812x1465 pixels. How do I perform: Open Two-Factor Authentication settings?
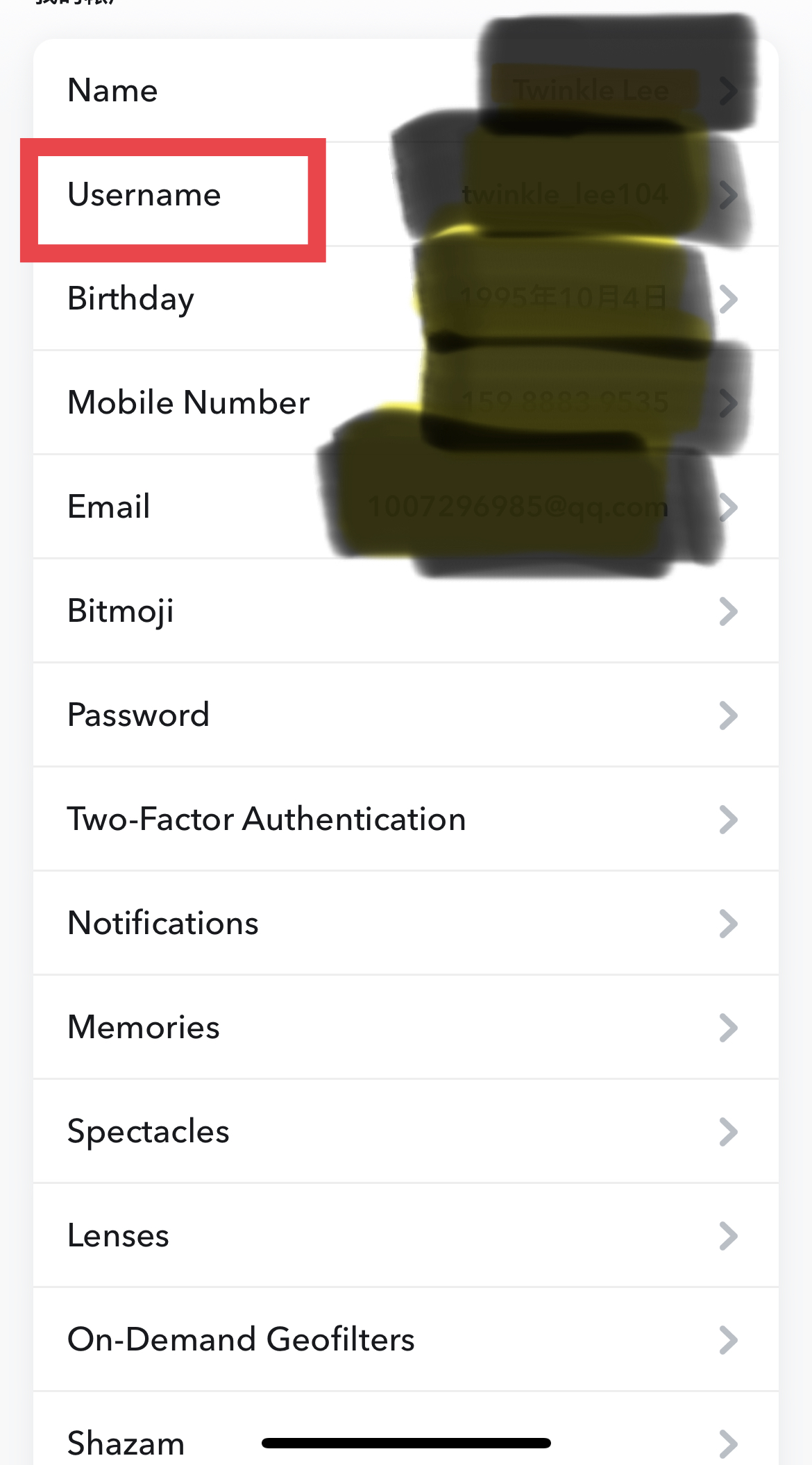(406, 819)
